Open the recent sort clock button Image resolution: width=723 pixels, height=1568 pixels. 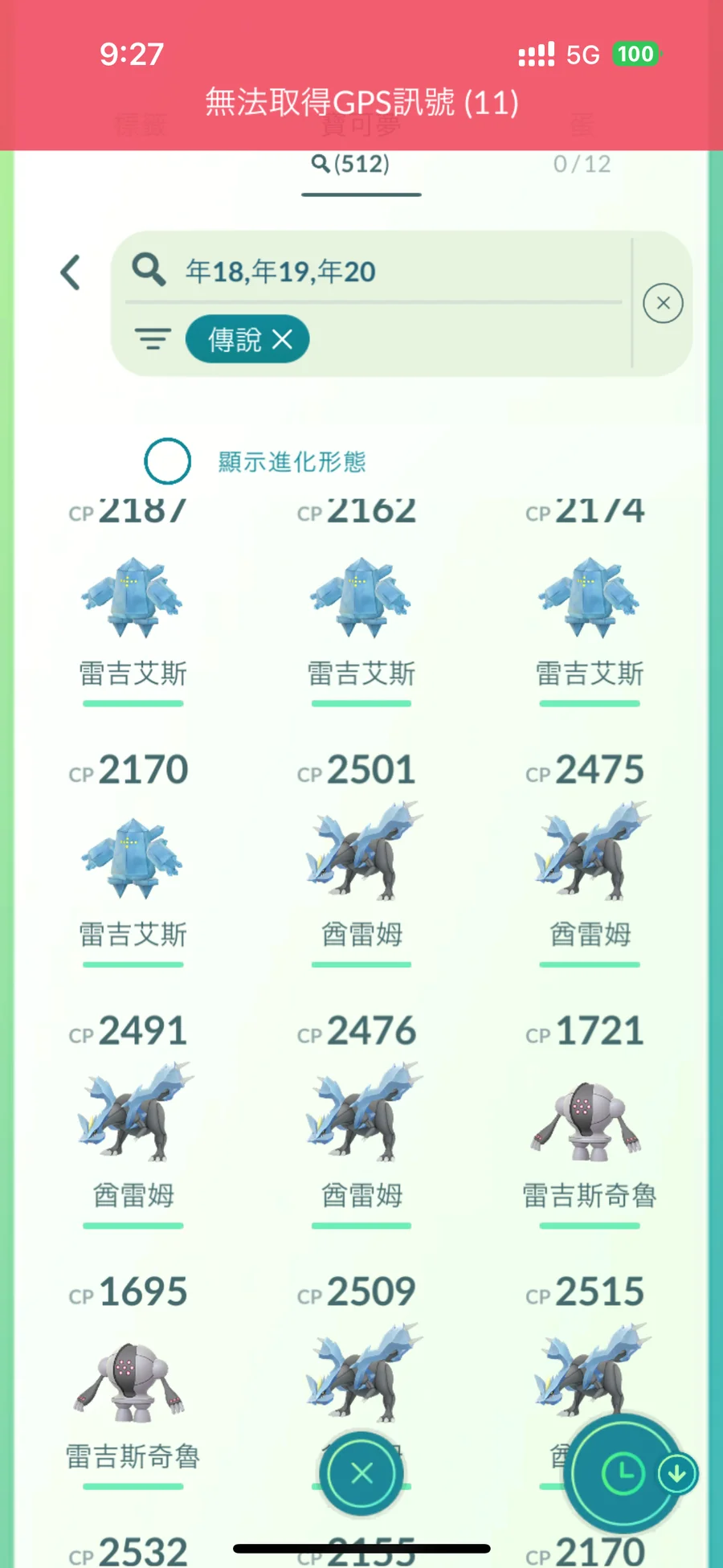623,1473
